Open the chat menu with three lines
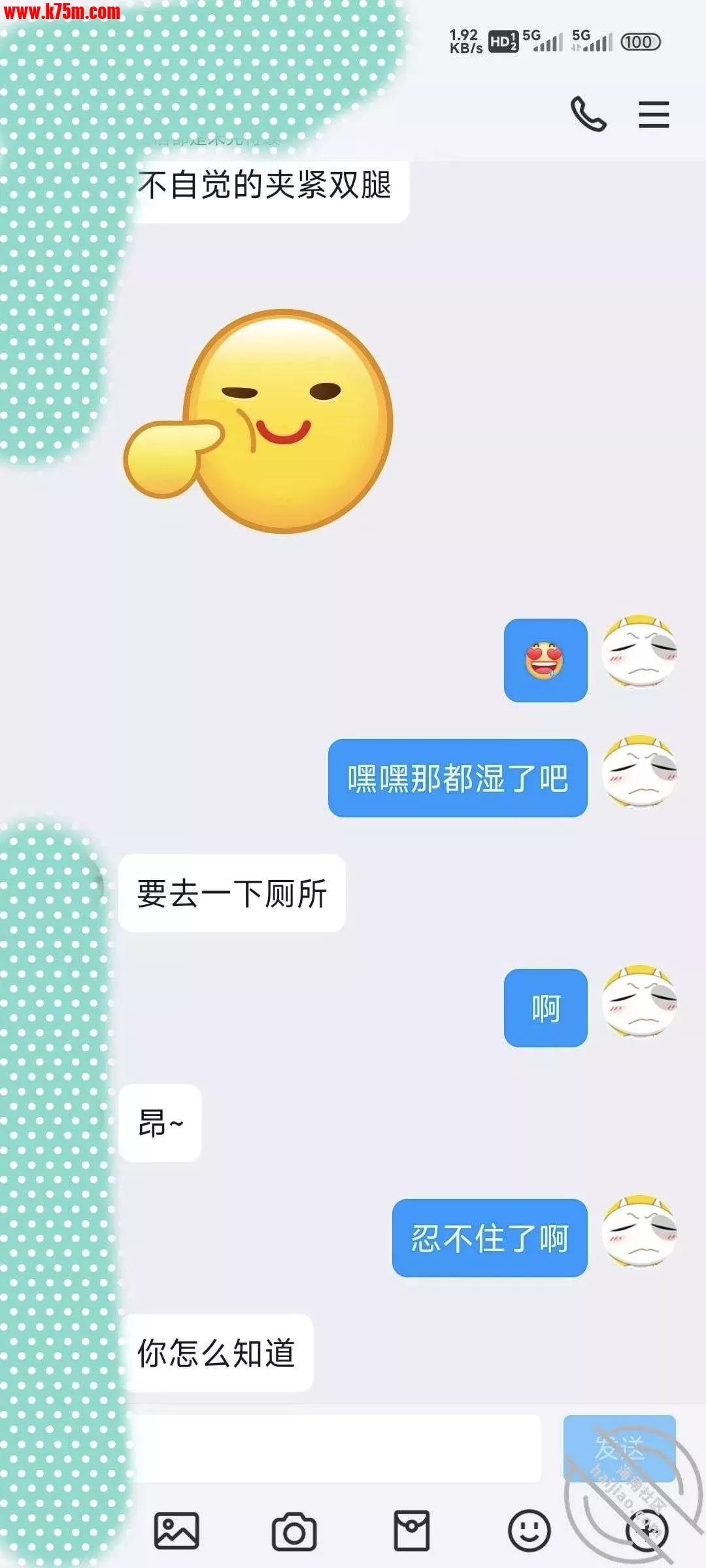The height and width of the screenshot is (1568, 706). [654, 114]
